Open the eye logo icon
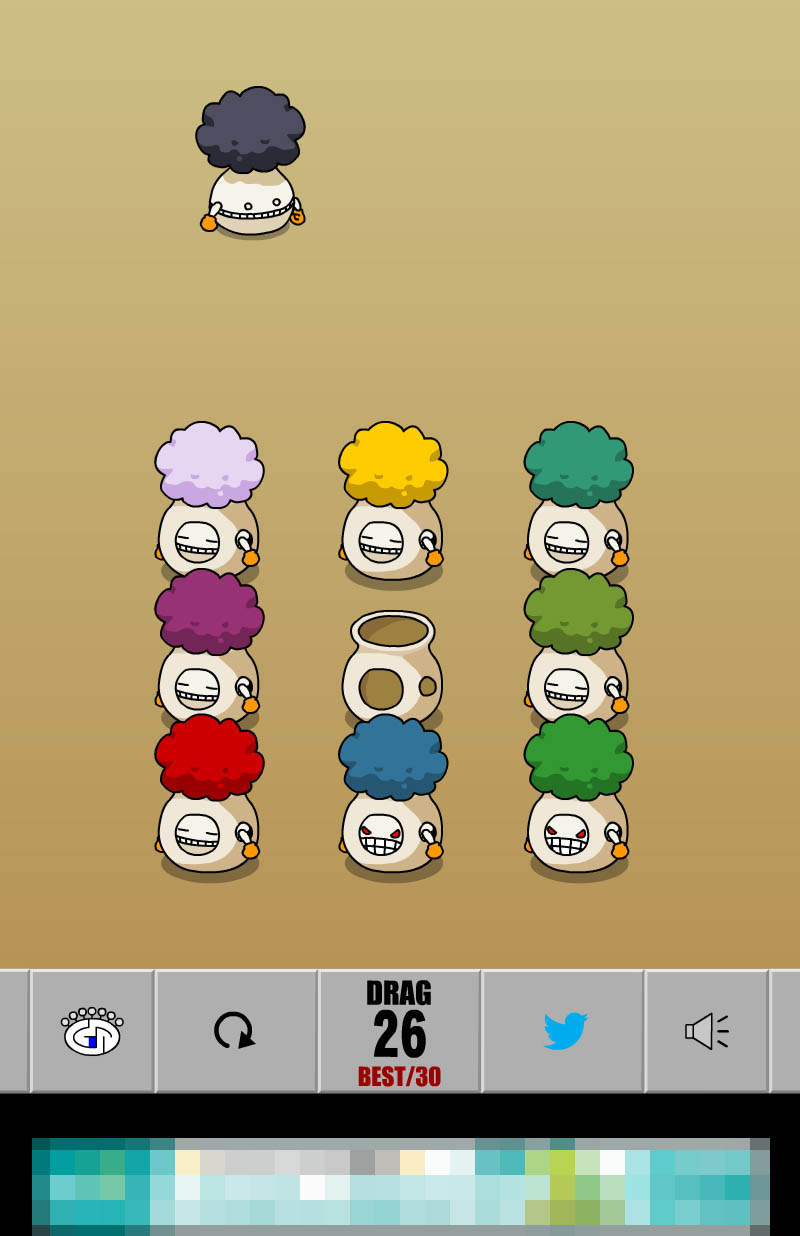Screen dimensions: 800x1236 point(92,1031)
